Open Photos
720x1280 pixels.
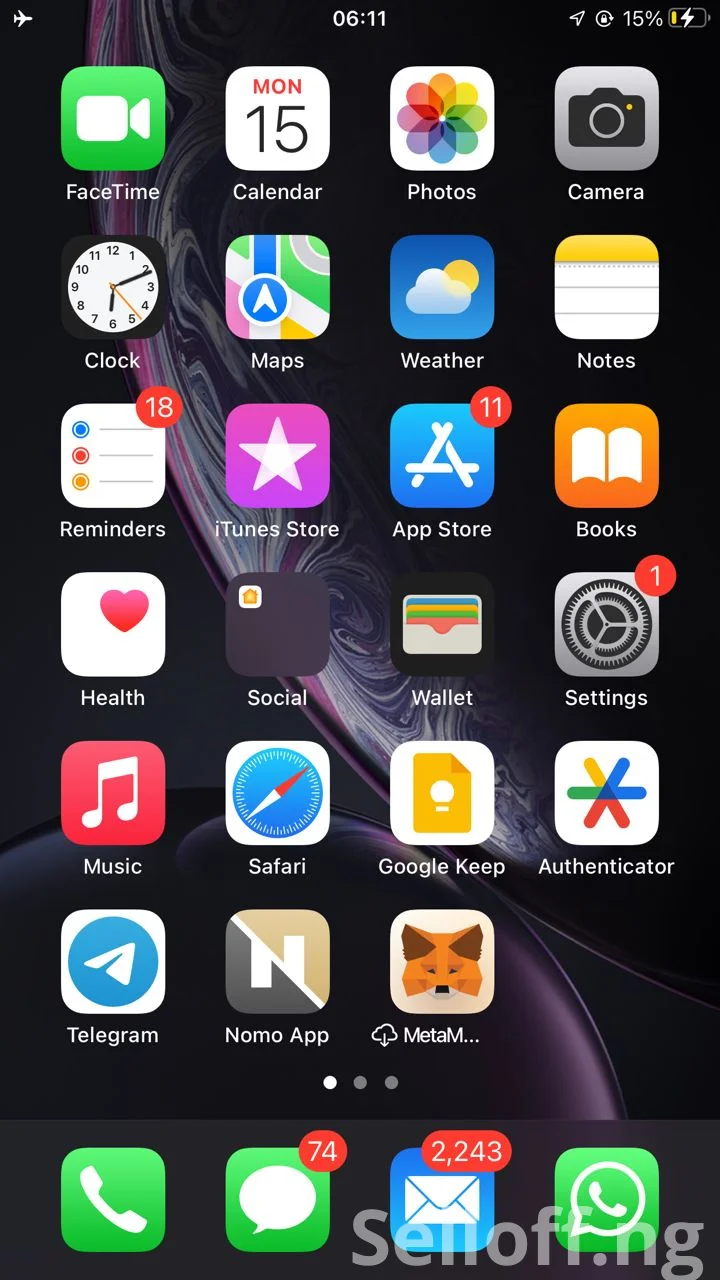tap(442, 119)
